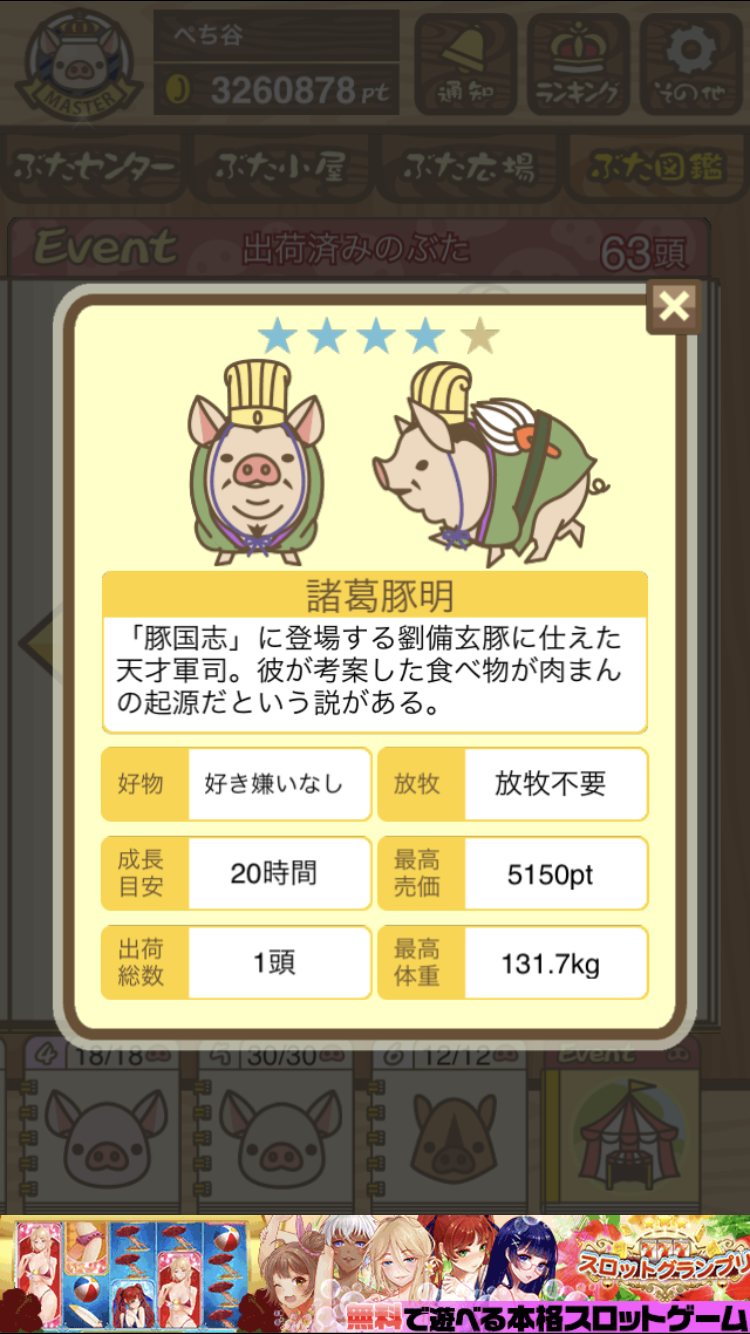Viewport: 750px width, 1334px height.
Task: Open the 通知 bell notifications
Action: point(466,63)
